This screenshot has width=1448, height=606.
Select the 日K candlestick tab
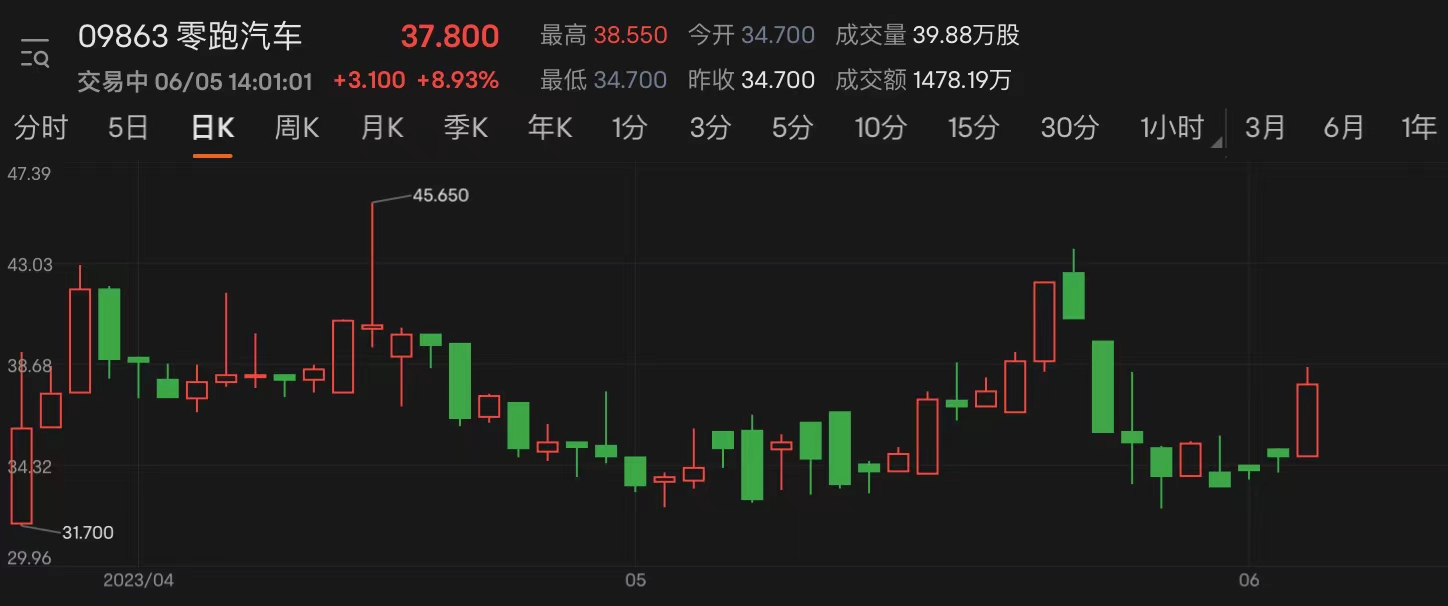point(212,128)
